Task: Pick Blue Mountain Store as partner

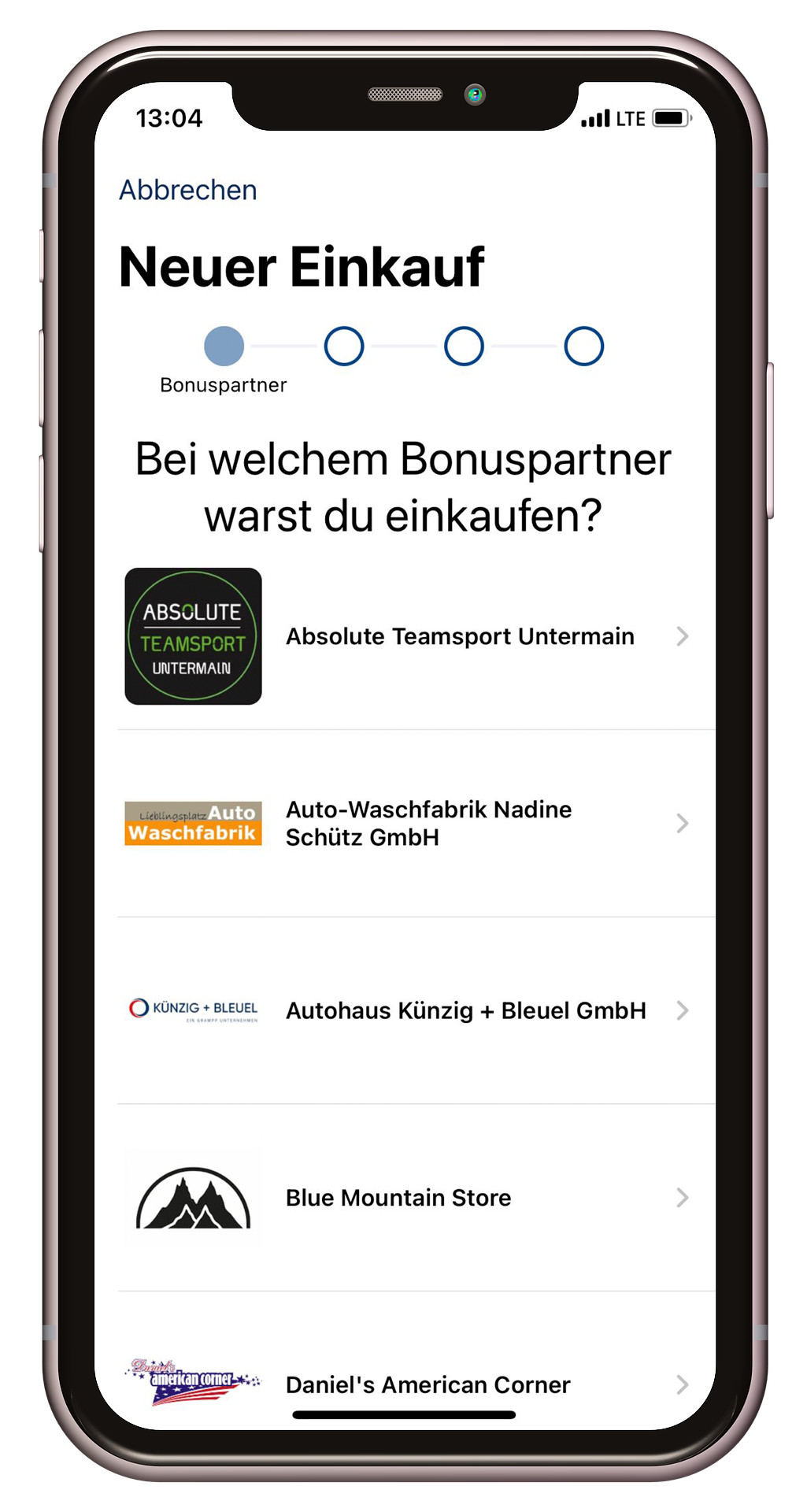Action: (x=398, y=1198)
